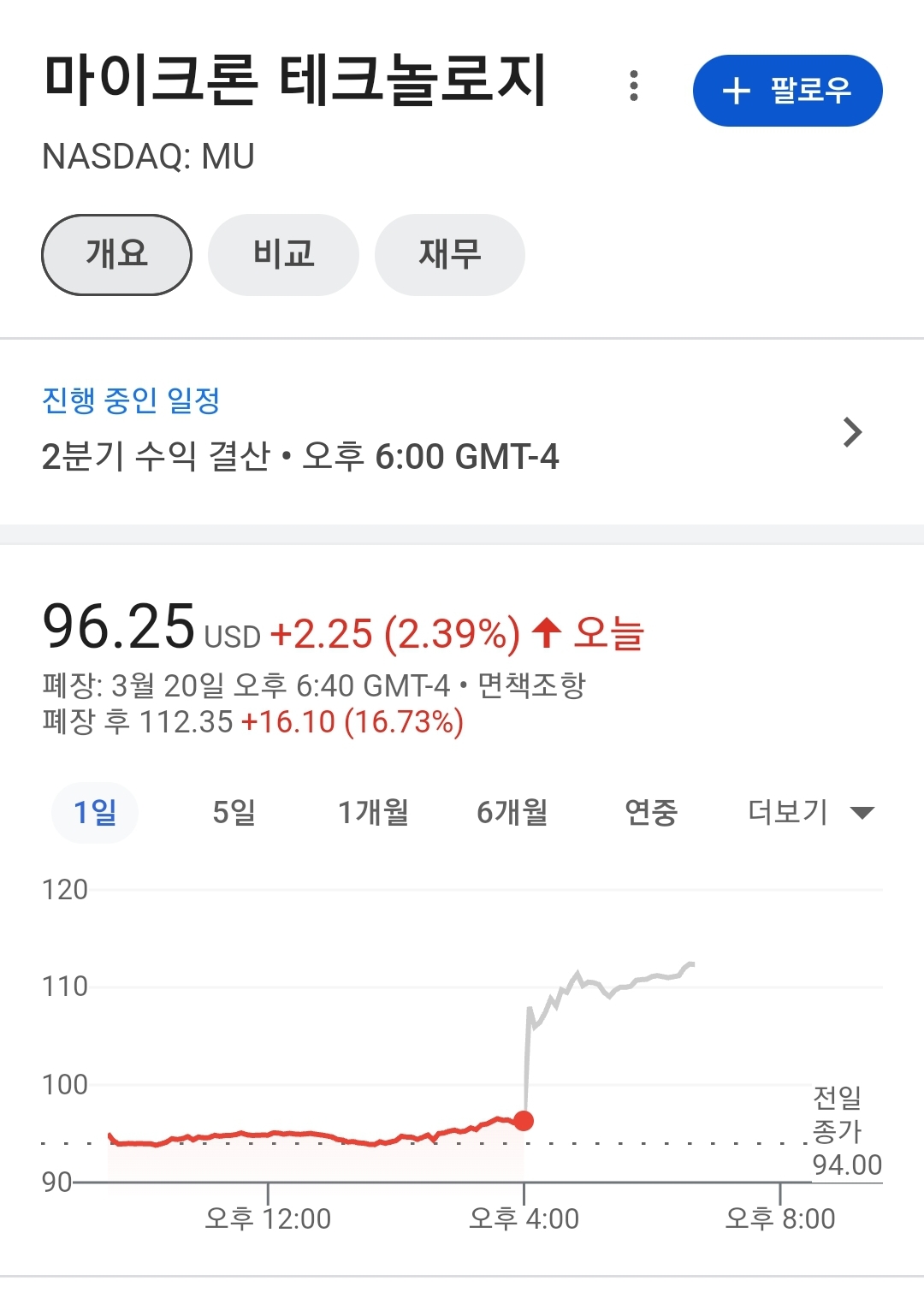The height and width of the screenshot is (1310, 924).
Task: Show the 1개월 chart range
Action: (373, 812)
